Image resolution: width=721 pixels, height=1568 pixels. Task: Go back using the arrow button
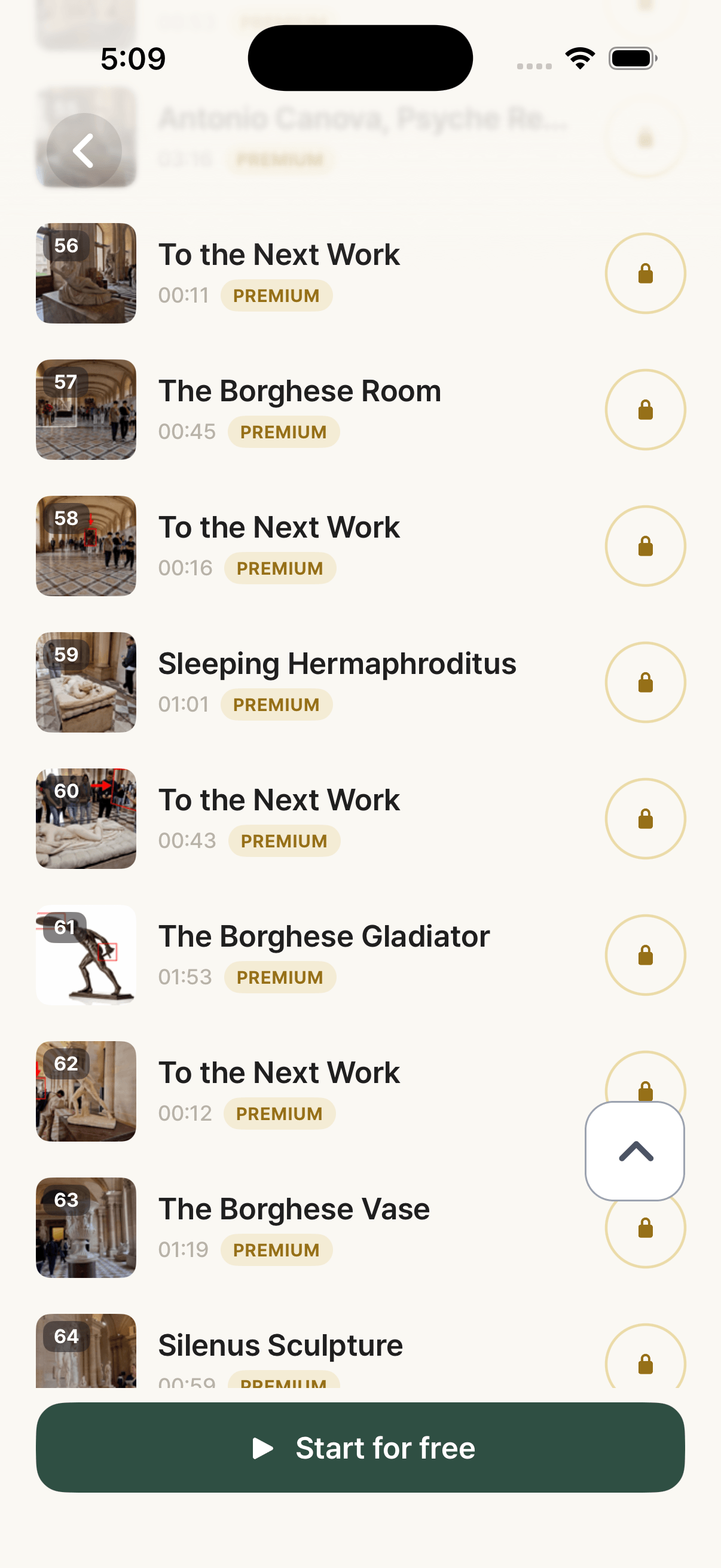point(84,150)
